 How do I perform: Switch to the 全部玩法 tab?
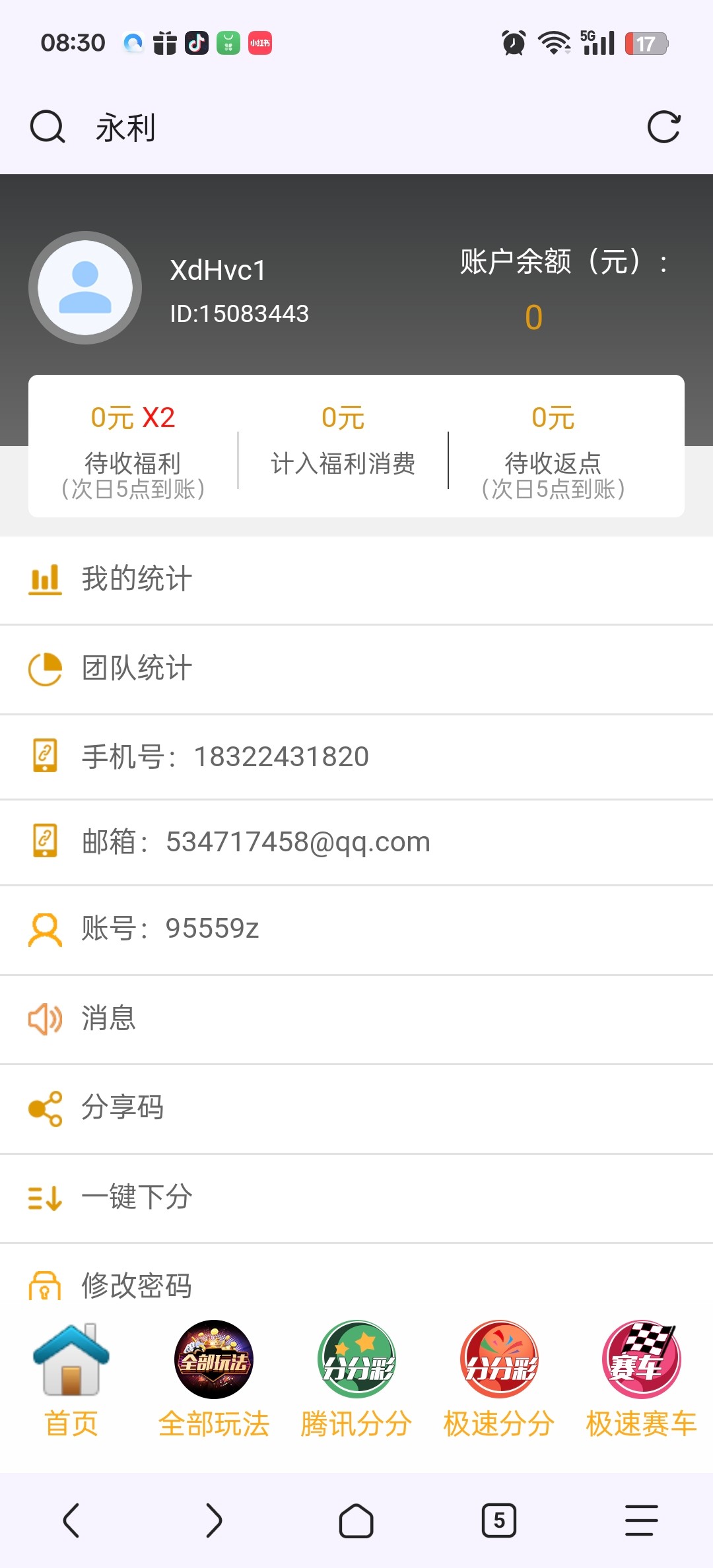pyautogui.click(x=214, y=1380)
